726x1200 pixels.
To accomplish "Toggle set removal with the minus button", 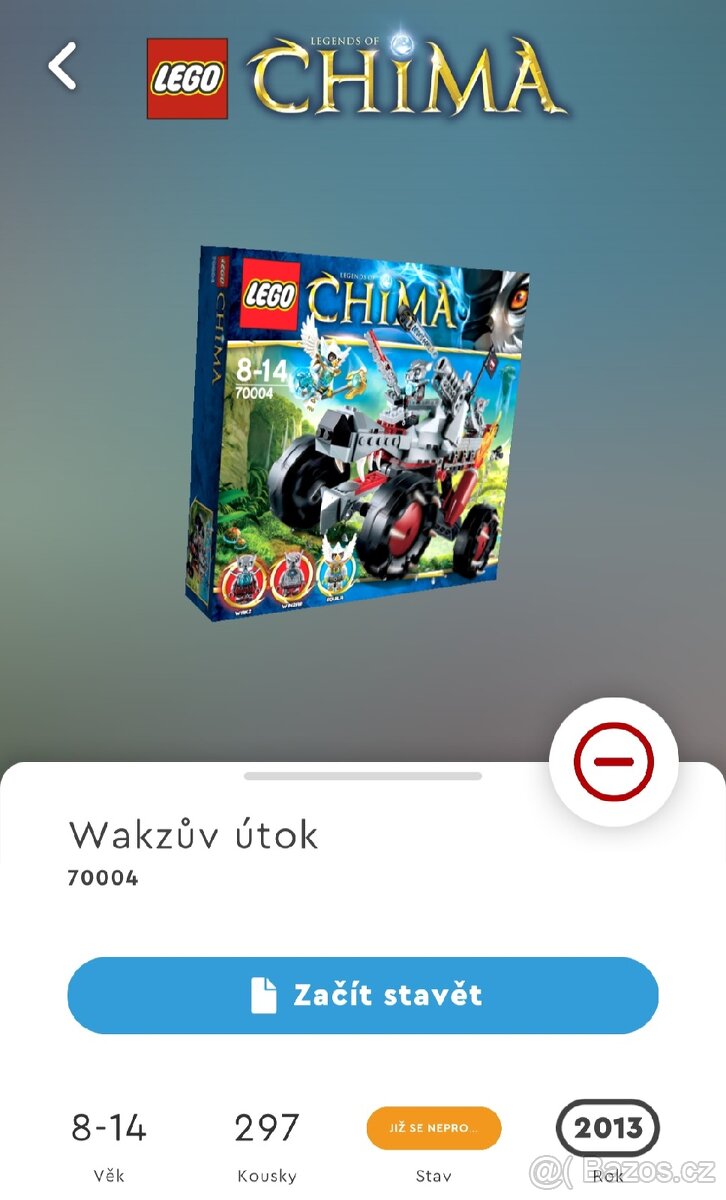I will (x=612, y=761).
